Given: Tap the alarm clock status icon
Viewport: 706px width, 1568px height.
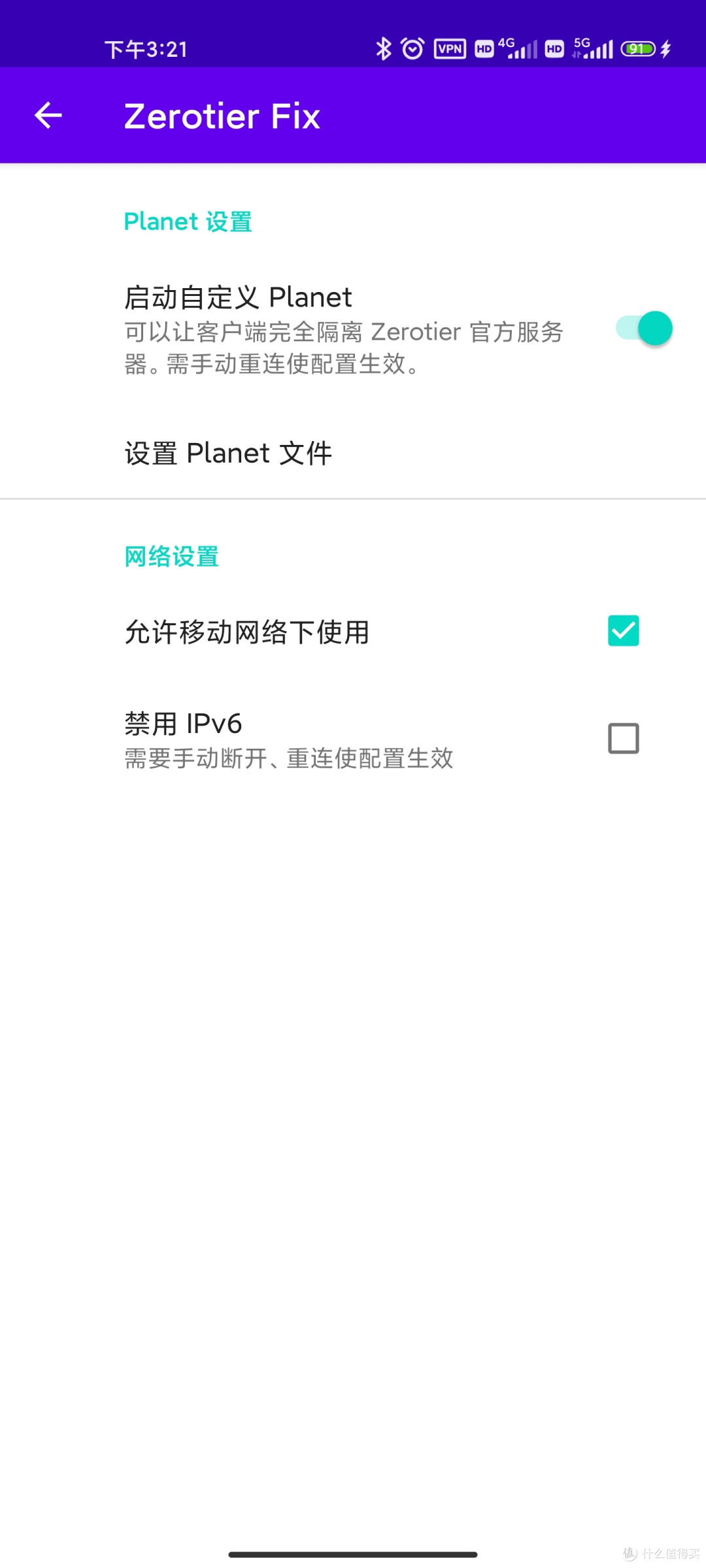Looking at the screenshot, I should tap(412, 48).
